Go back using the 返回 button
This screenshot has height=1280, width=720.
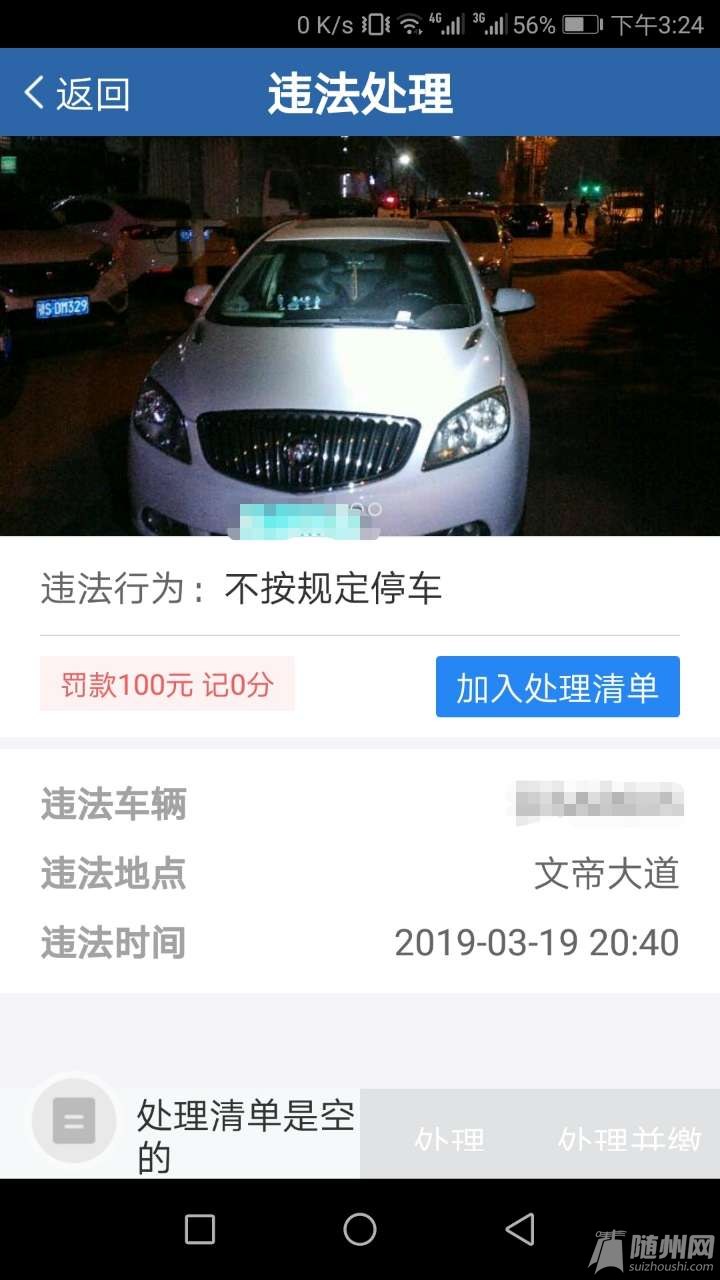pyautogui.click(x=76, y=93)
